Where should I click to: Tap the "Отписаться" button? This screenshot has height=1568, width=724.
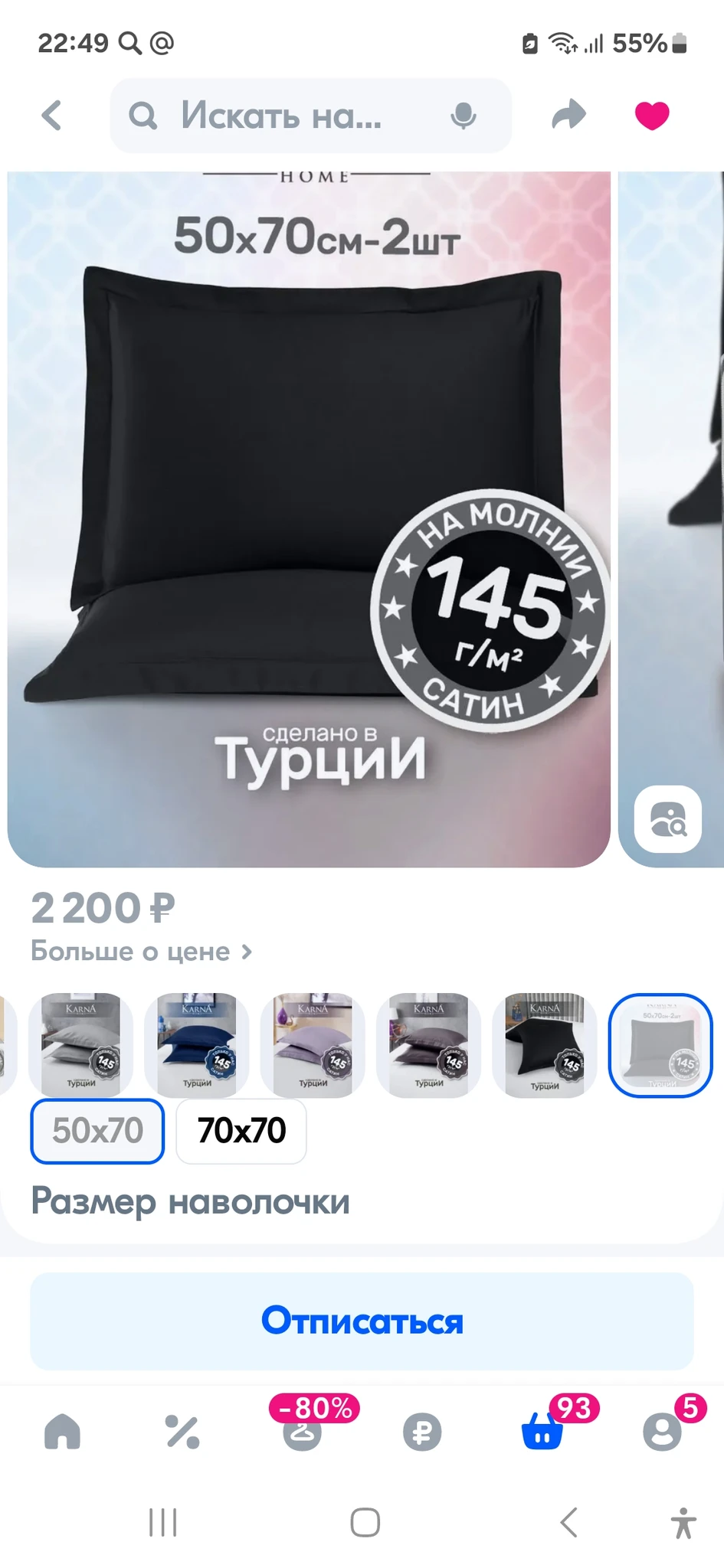click(x=362, y=1321)
